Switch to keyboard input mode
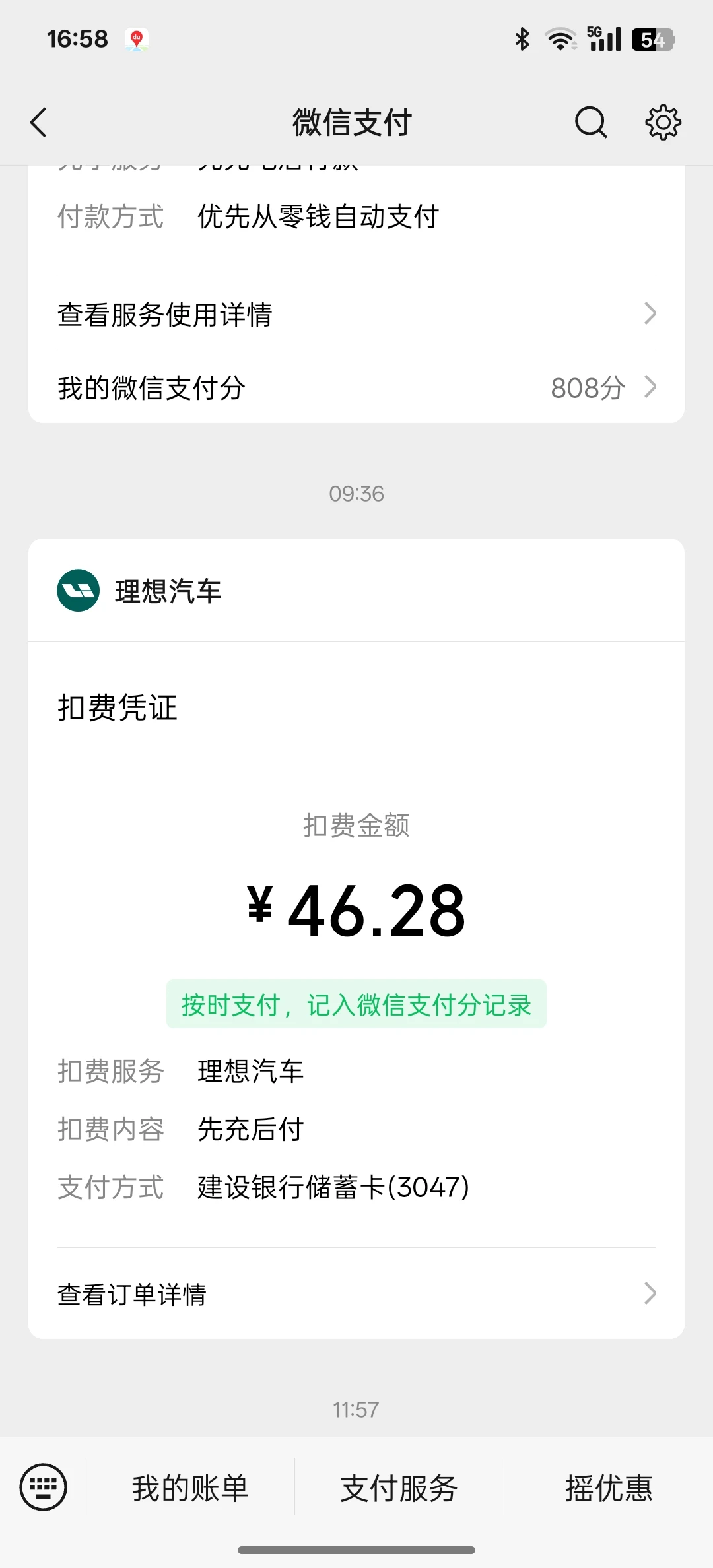 click(44, 1487)
